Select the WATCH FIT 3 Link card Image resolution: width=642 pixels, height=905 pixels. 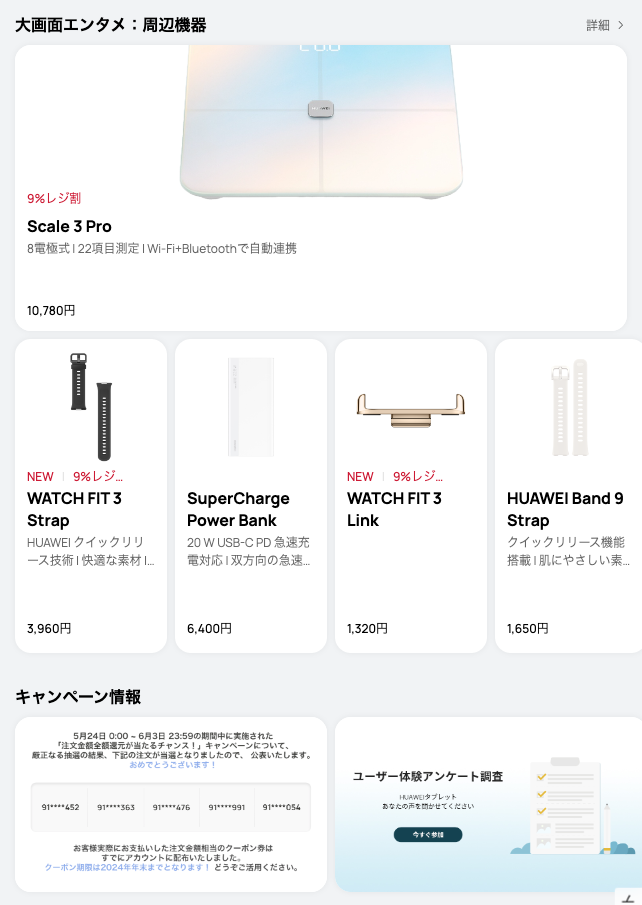[410, 495]
